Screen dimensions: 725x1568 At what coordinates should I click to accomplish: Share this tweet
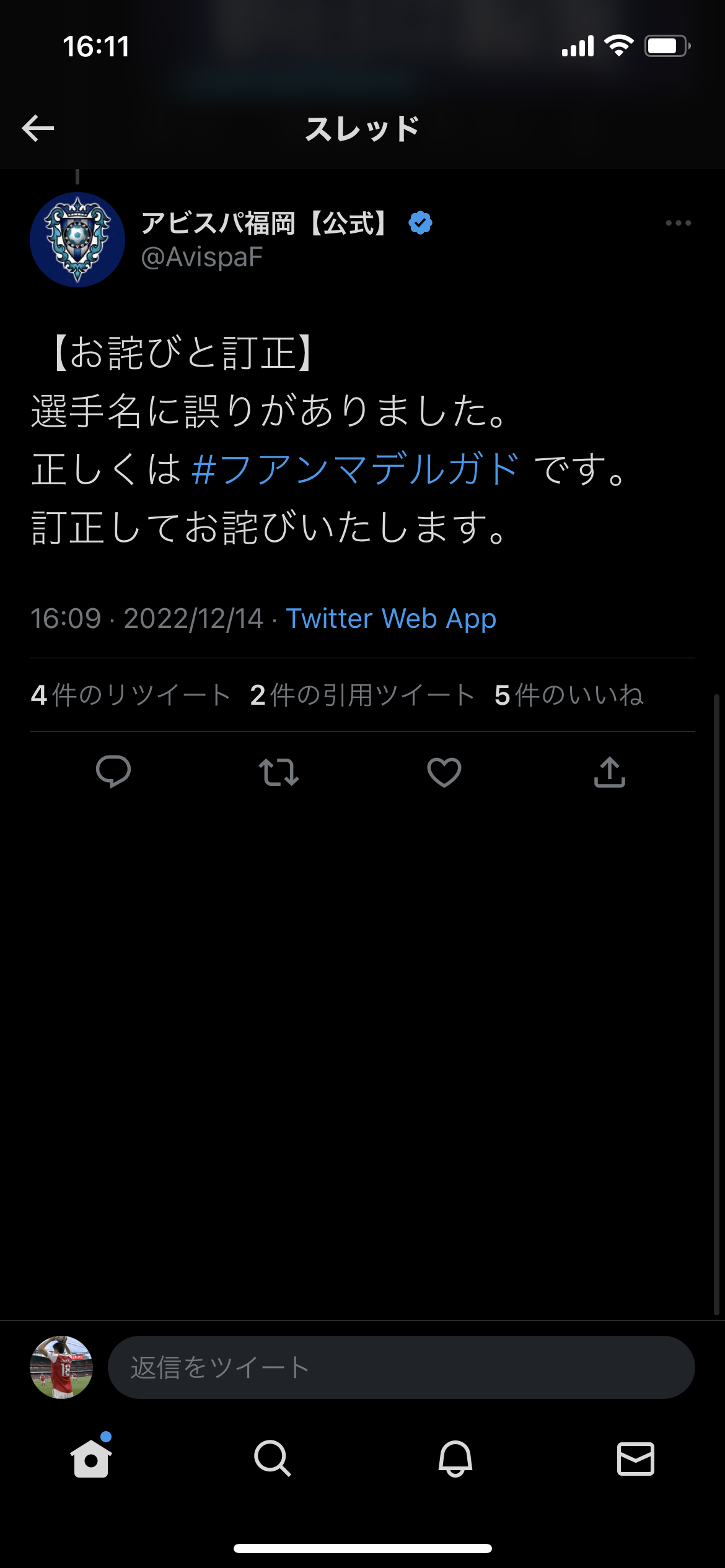pos(610,772)
